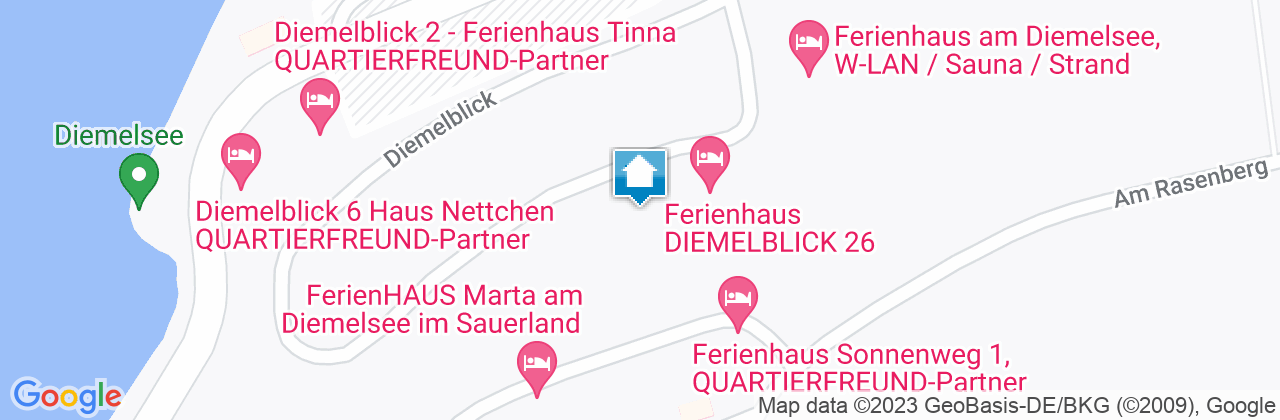Select the Ferienhaus am Diemelsee W-LAN pin
The image size is (1280, 420).
pos(808,43)
